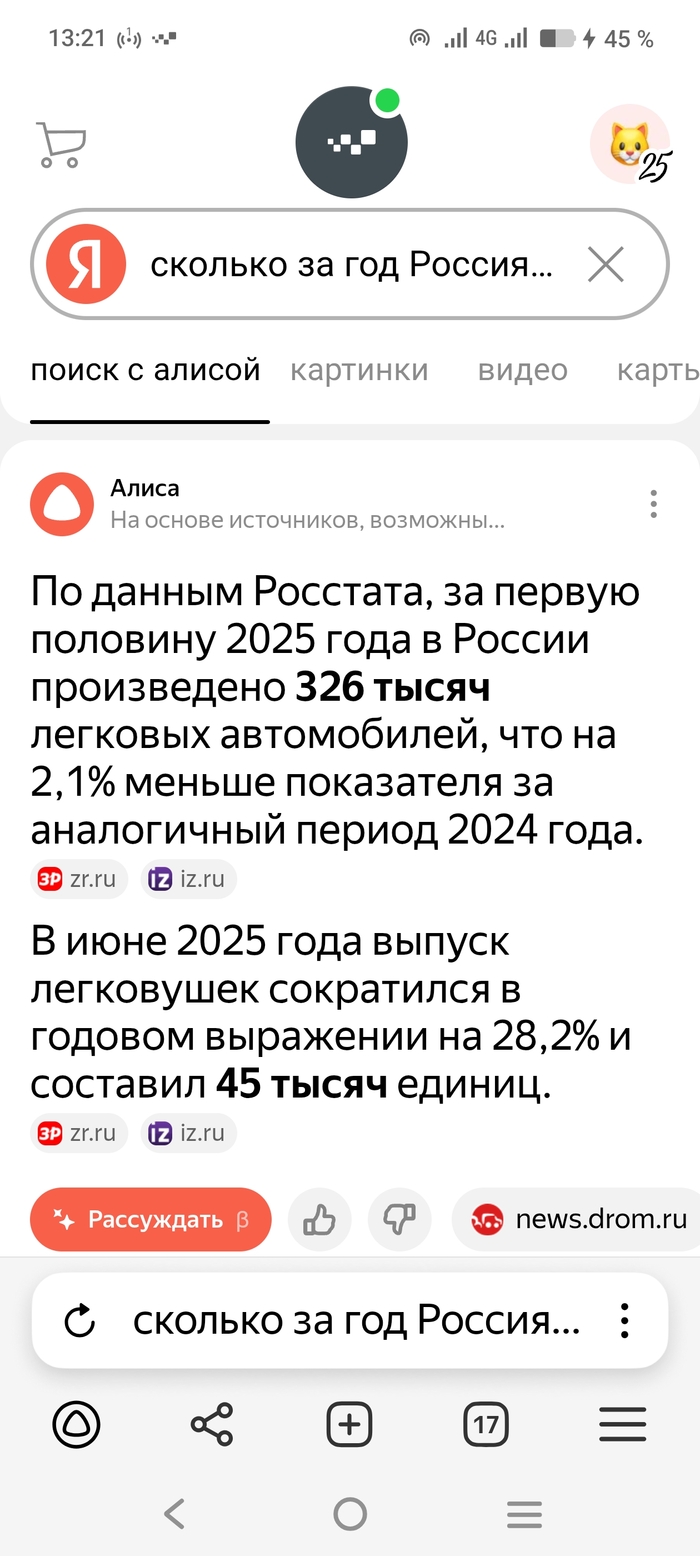700x1556 pixels.
Task: Open the profile avatar with cat
Action: 631,145
